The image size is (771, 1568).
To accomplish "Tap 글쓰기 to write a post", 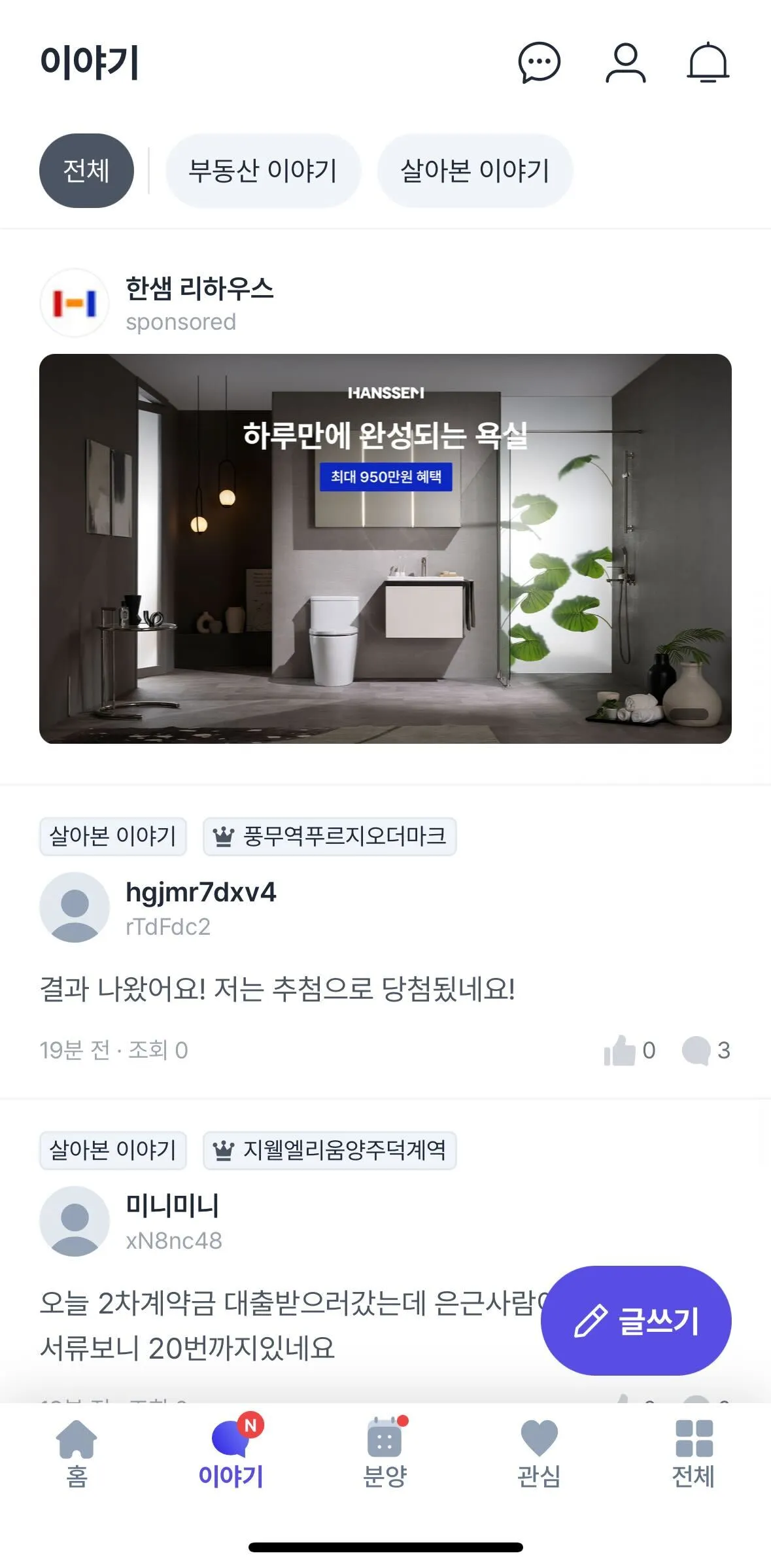I will click(x=636, y=1320).
